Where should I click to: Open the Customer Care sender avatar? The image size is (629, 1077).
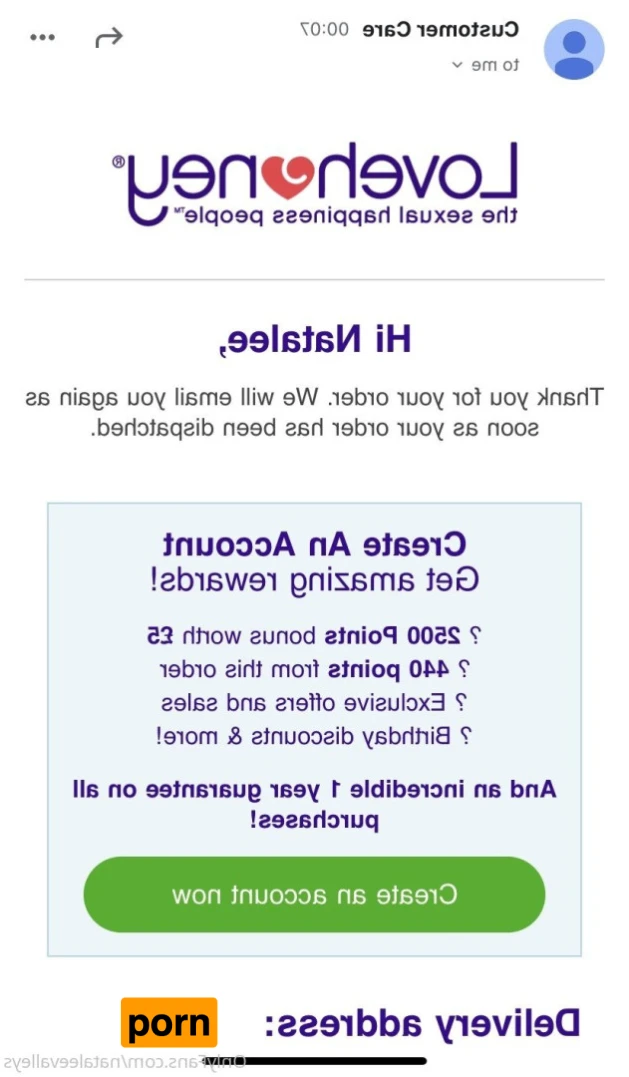pos(573,49)
